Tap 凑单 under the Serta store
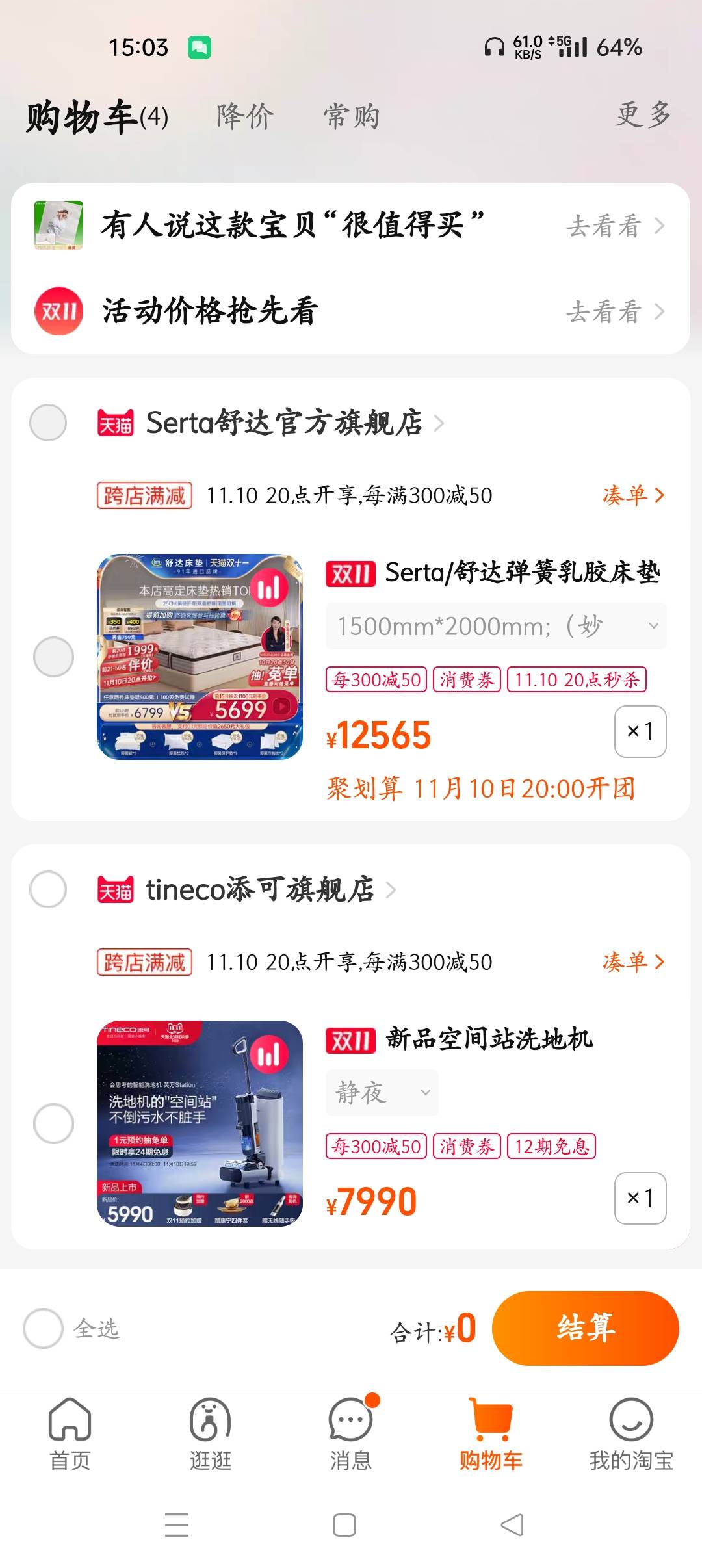Image resolution: width=702 pixels, height=1568 pixels. [x=632, y=495]
